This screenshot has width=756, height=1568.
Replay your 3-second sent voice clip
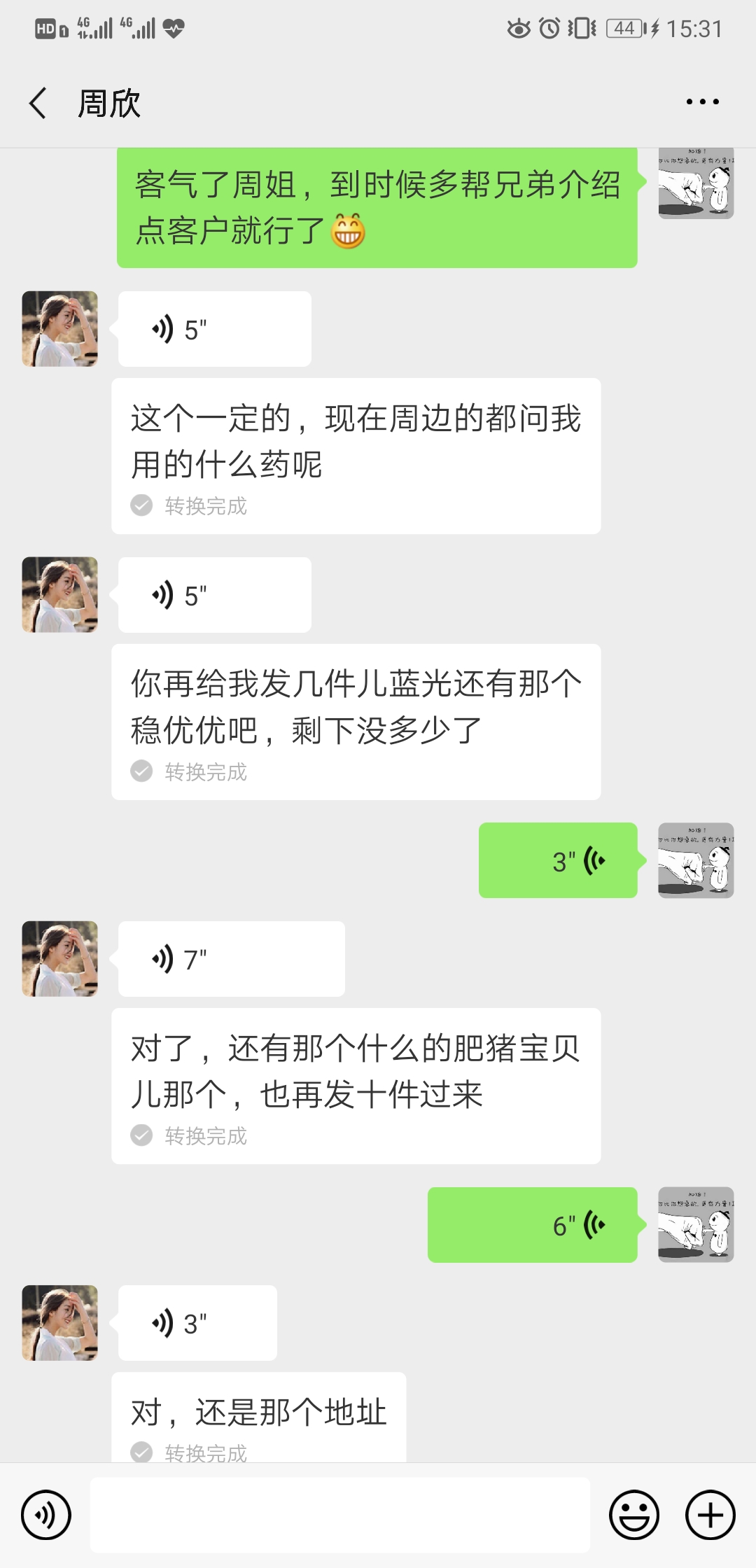(x=558, y=861)
